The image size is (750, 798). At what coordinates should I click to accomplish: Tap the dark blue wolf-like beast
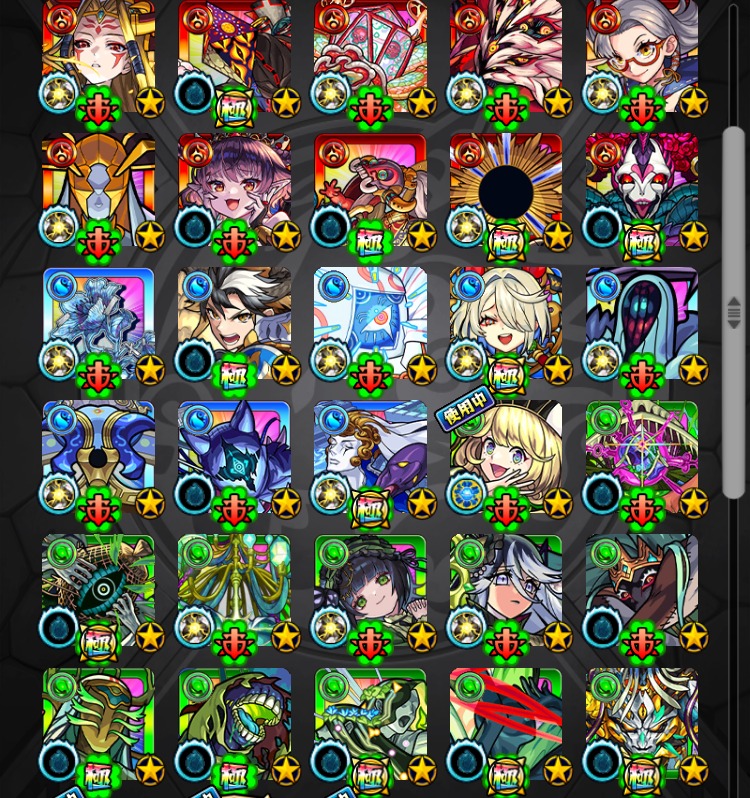[234, 456]
